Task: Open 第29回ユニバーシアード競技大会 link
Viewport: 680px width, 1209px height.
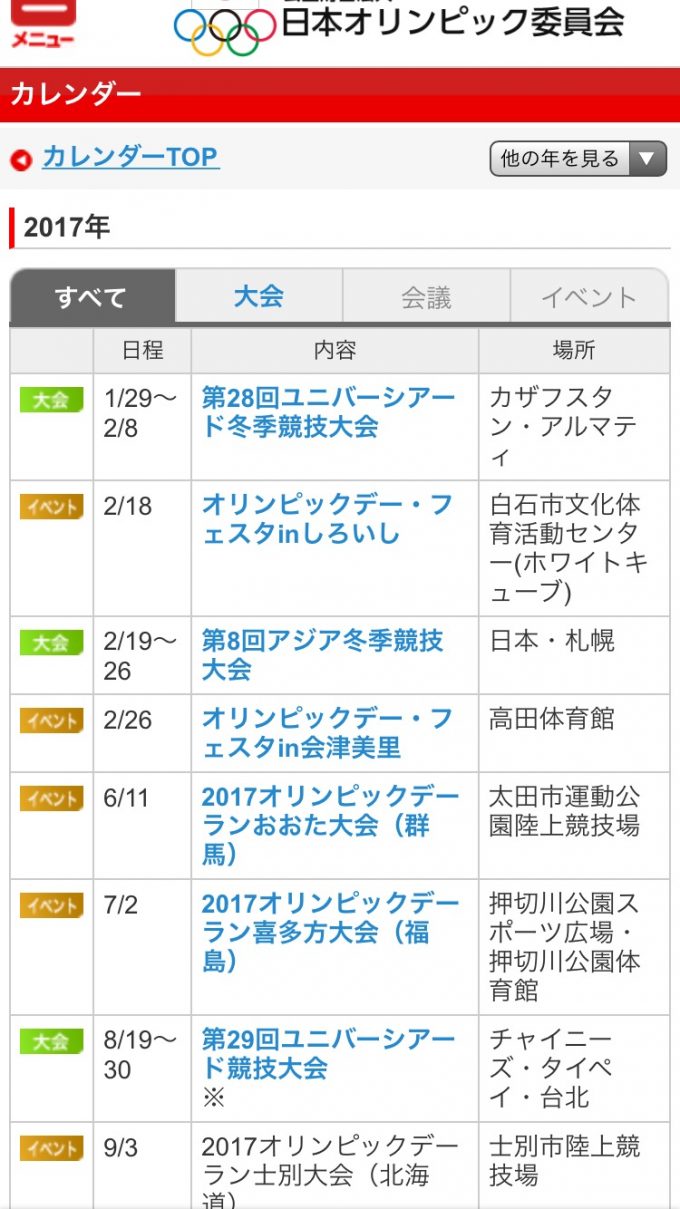Action: [328, 1053]
